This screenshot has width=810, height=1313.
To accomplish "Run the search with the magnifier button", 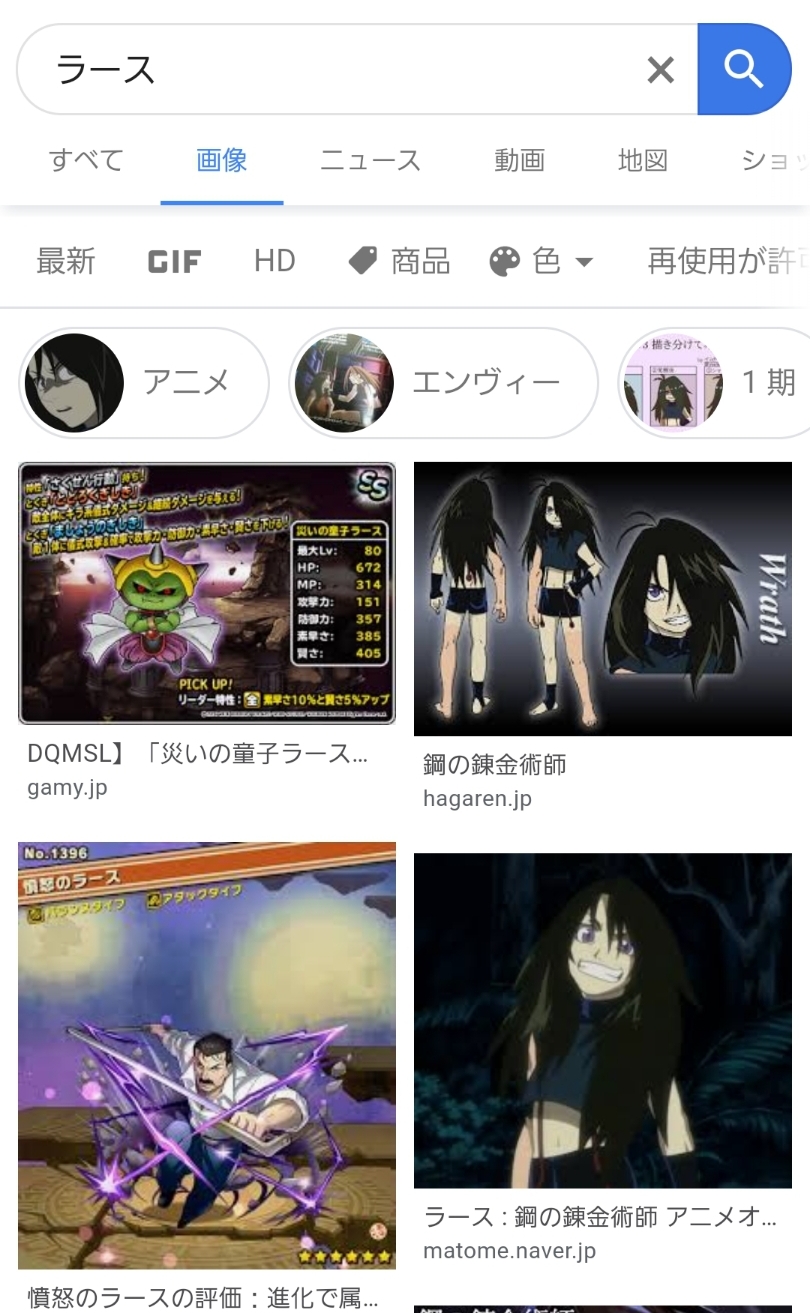I will (x=744, y=70).
